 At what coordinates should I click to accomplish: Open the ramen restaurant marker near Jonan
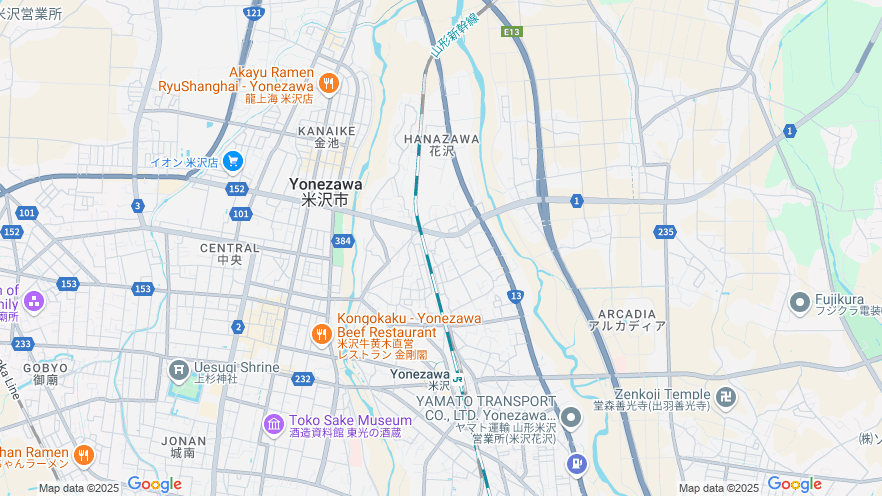point(83,456)
